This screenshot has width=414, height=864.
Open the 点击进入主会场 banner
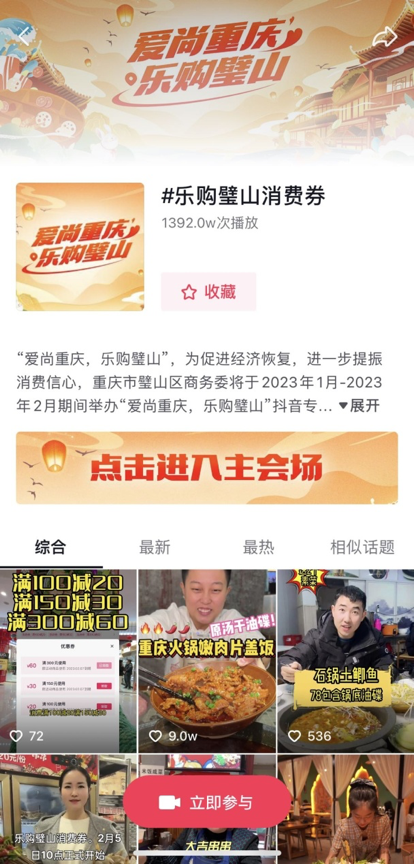[x=207, y=468]
